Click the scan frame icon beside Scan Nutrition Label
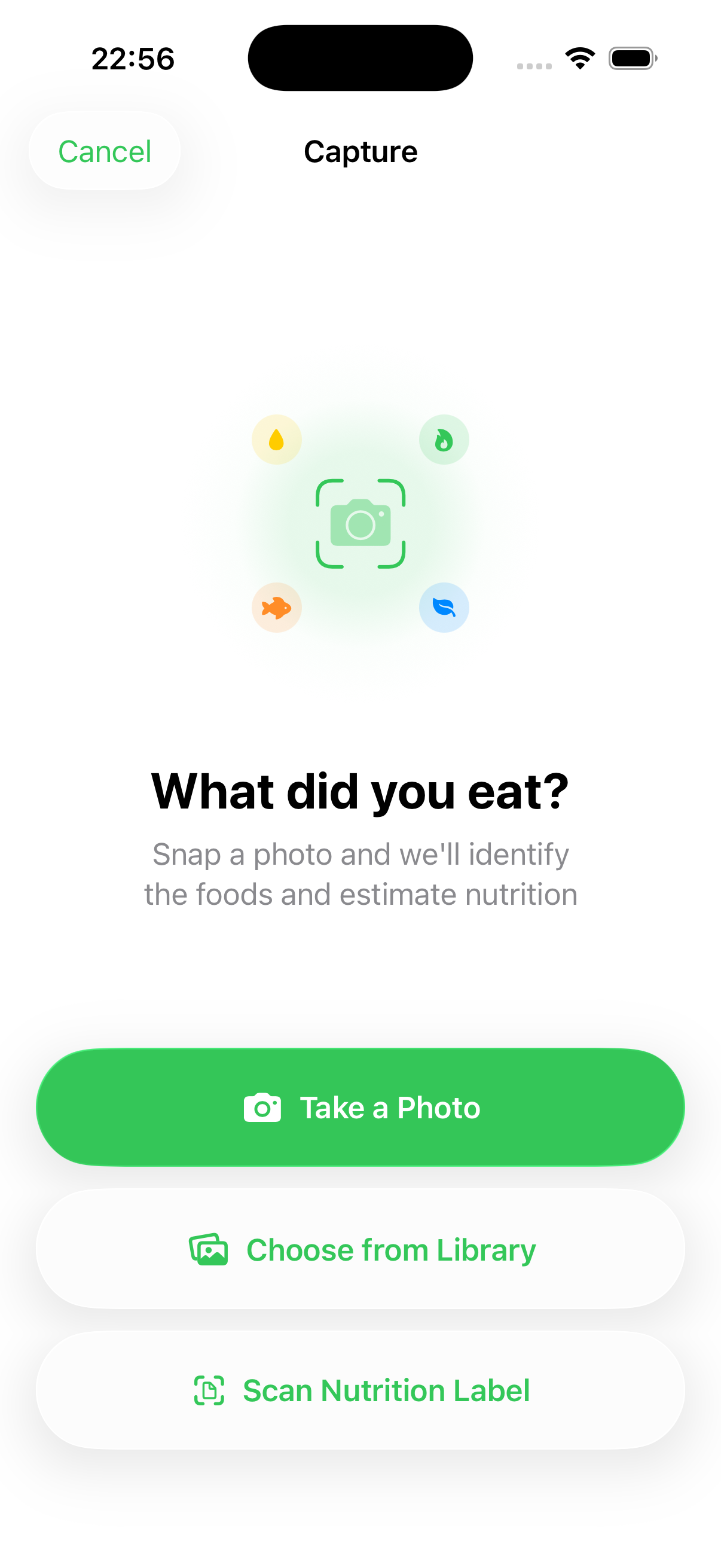Viewport: 721px width, 1568px height. pyautogui.click(x=211, y=1390)
